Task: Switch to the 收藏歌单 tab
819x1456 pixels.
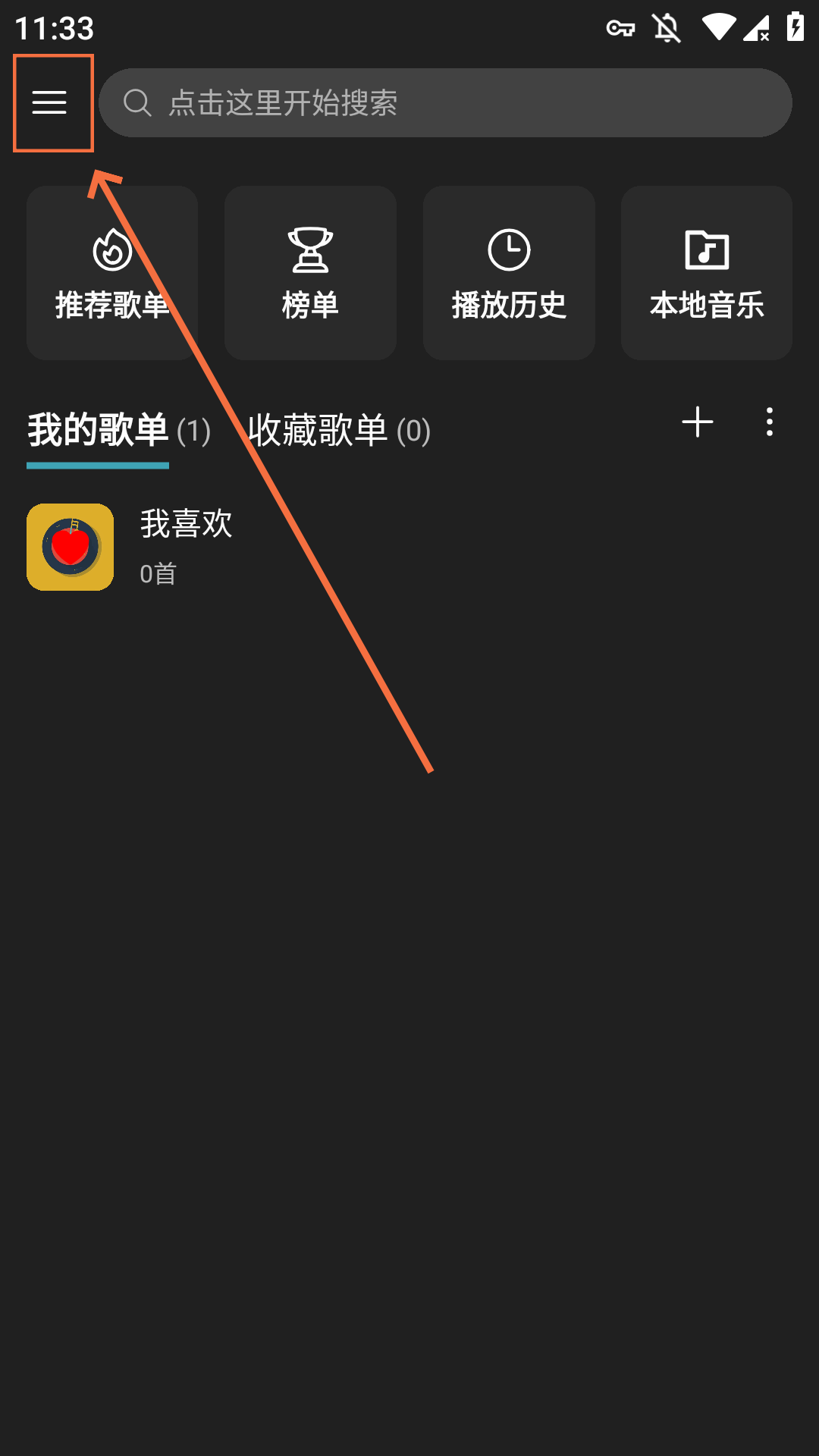Action: tap(339, 430)
